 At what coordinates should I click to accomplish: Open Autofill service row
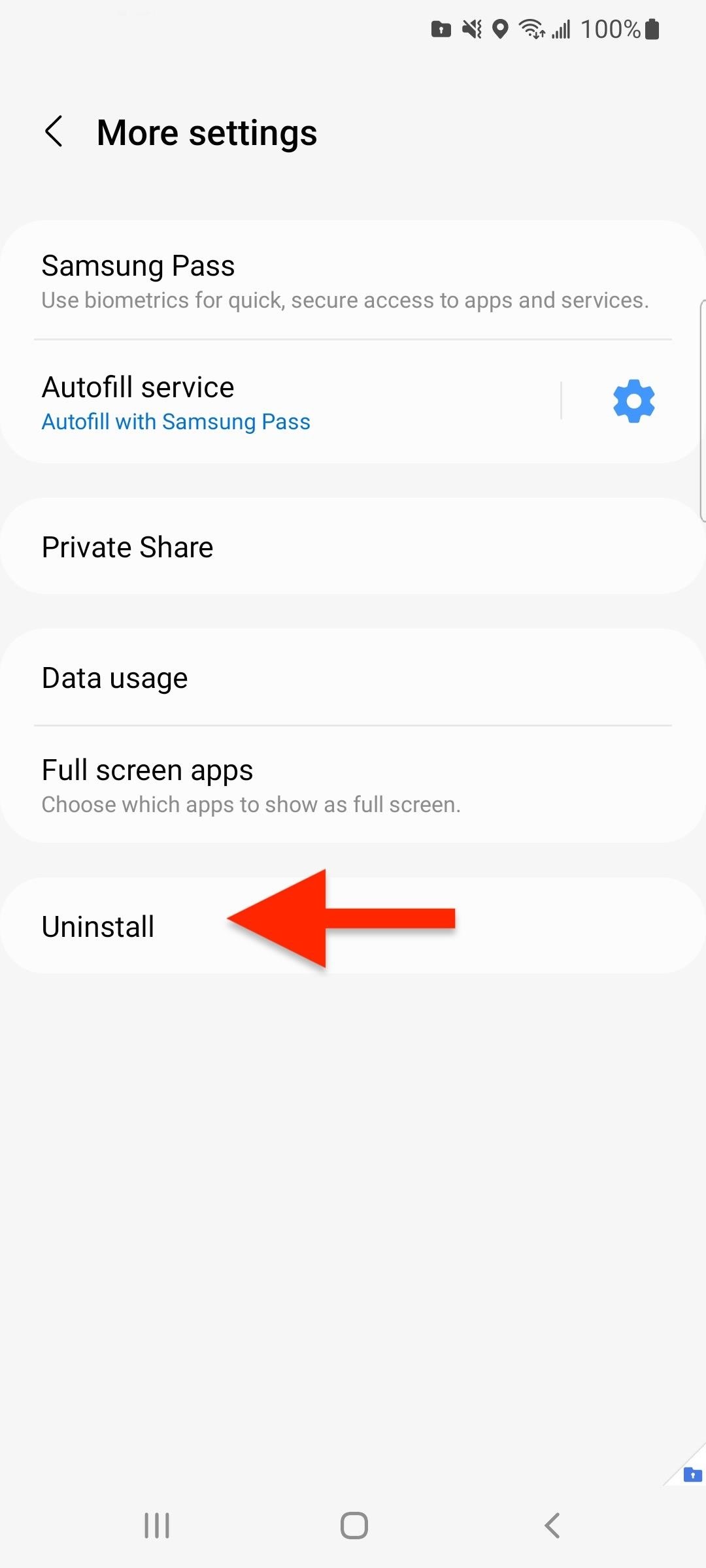281,402
